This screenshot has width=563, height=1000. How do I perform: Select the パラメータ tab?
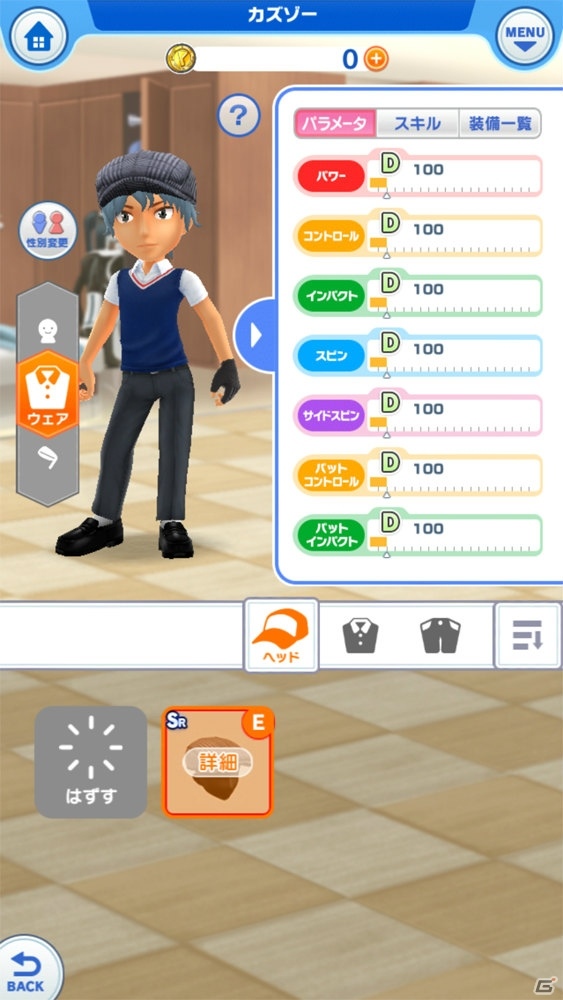click(335, 123)
